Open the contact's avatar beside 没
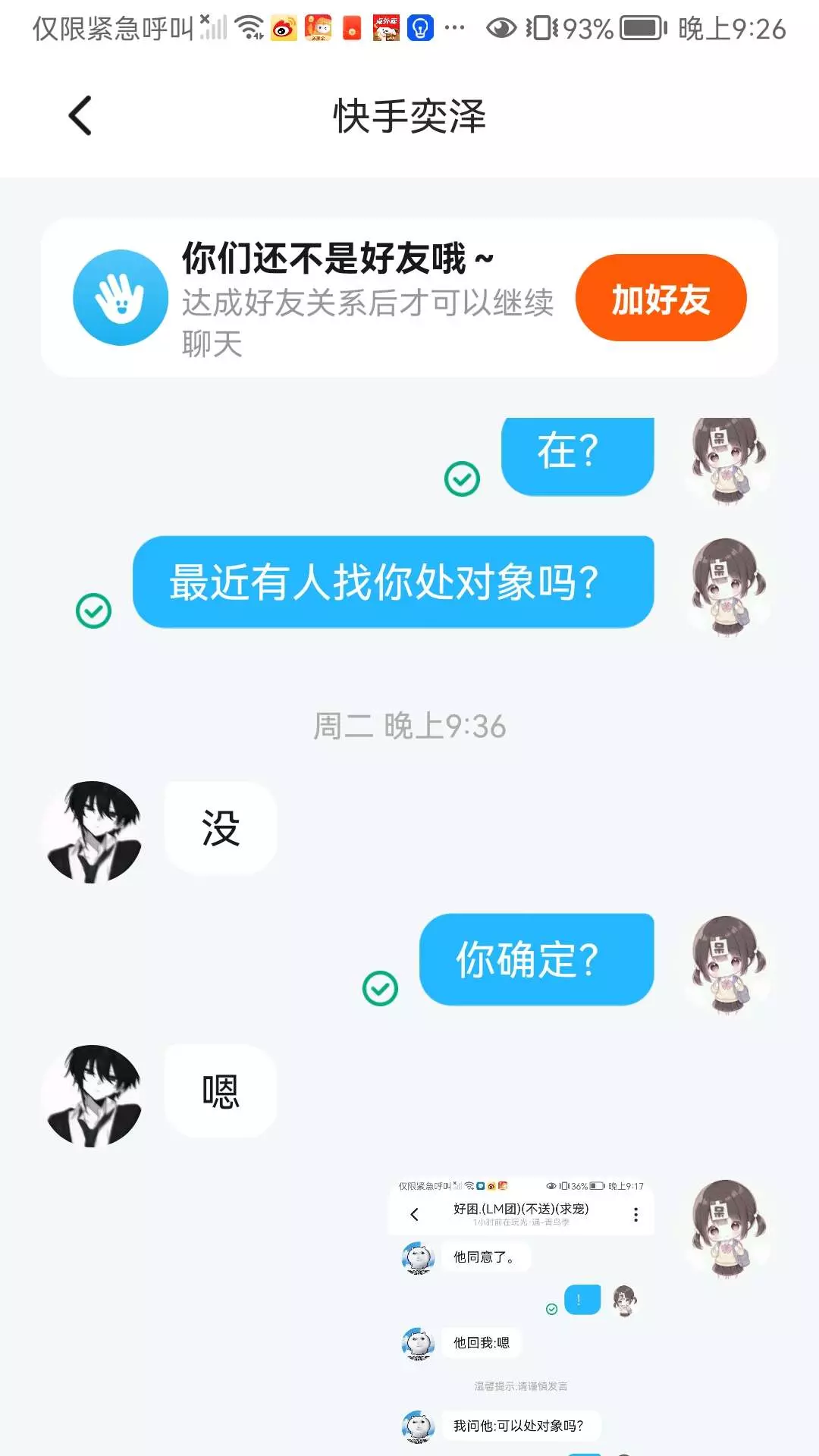Image resolution: width=819 pixels, height=1456 pixels. pyautogui.click(x=93, y=831)
